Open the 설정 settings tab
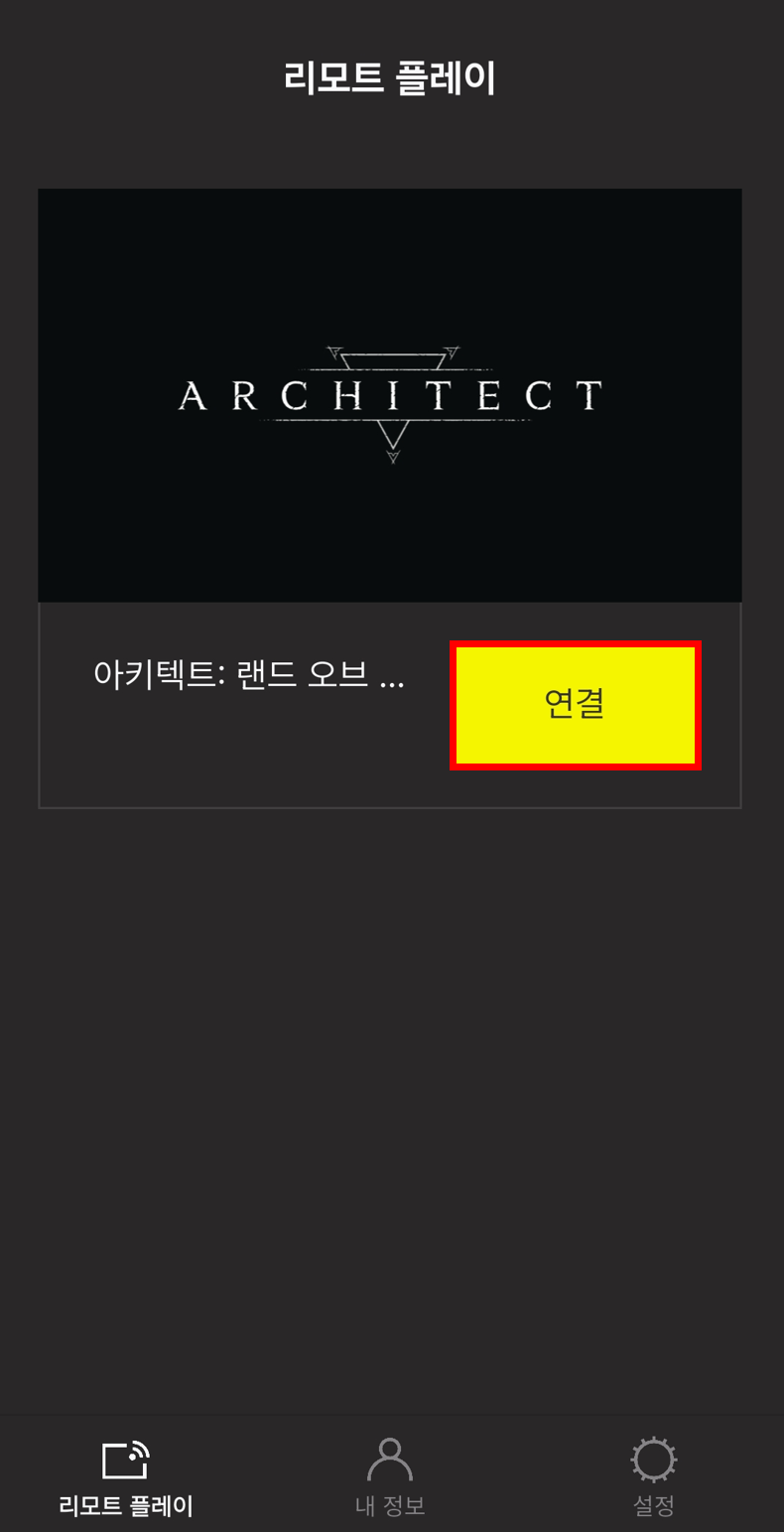The image size is (784, 1532). pyautogui.click(x=653, y=1476)
